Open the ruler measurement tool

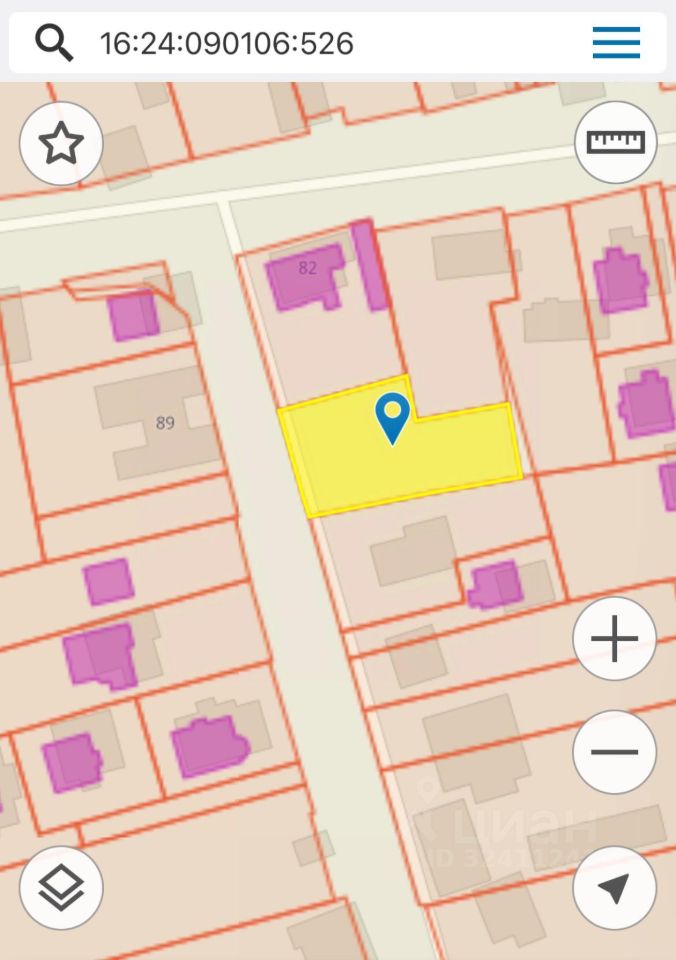[615, 143]
